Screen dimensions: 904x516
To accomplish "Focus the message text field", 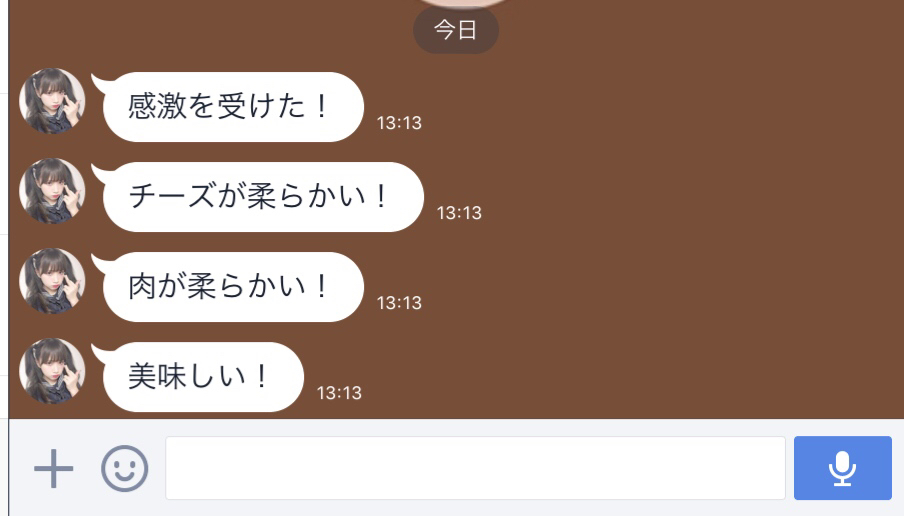I will click(475, 468).
